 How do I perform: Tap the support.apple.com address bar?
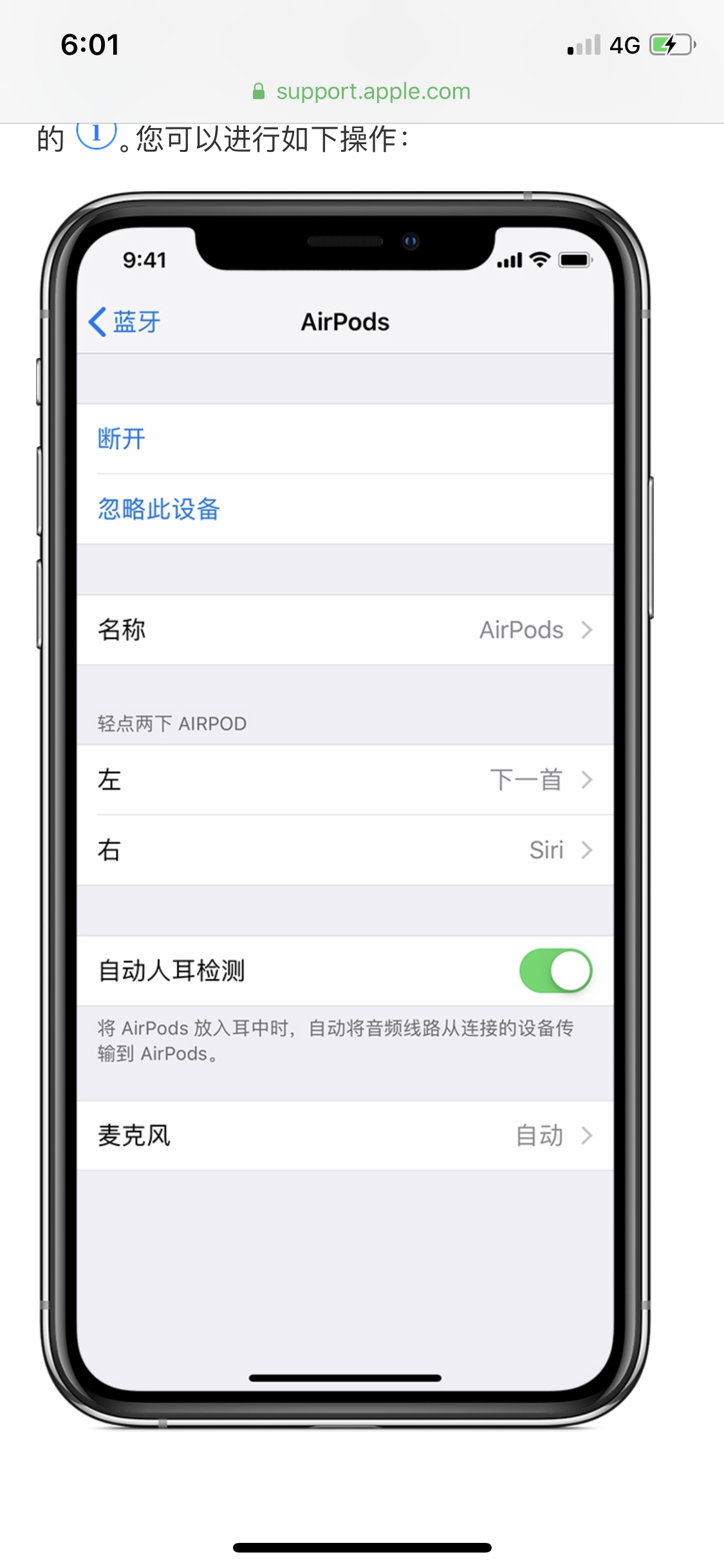(362, 91)
